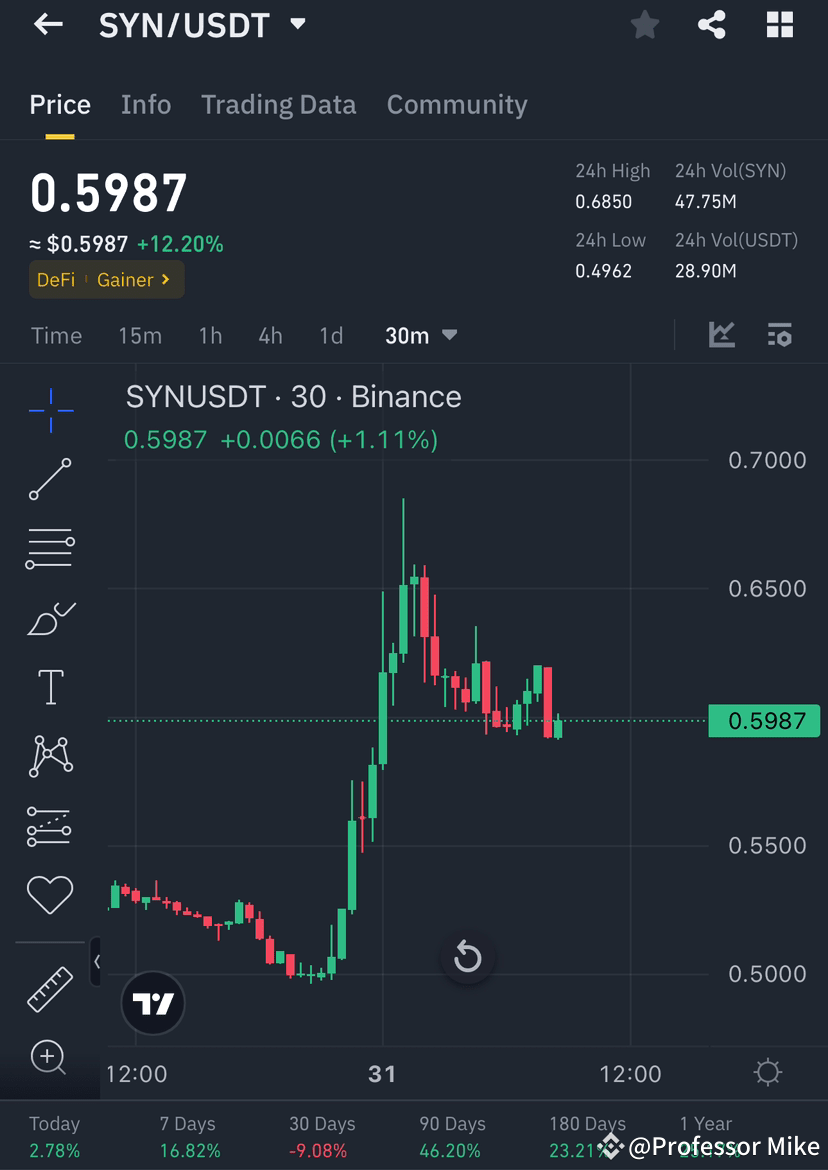828x1170 pixels.
Task: Open the Community tab
Action: point(457,104)
